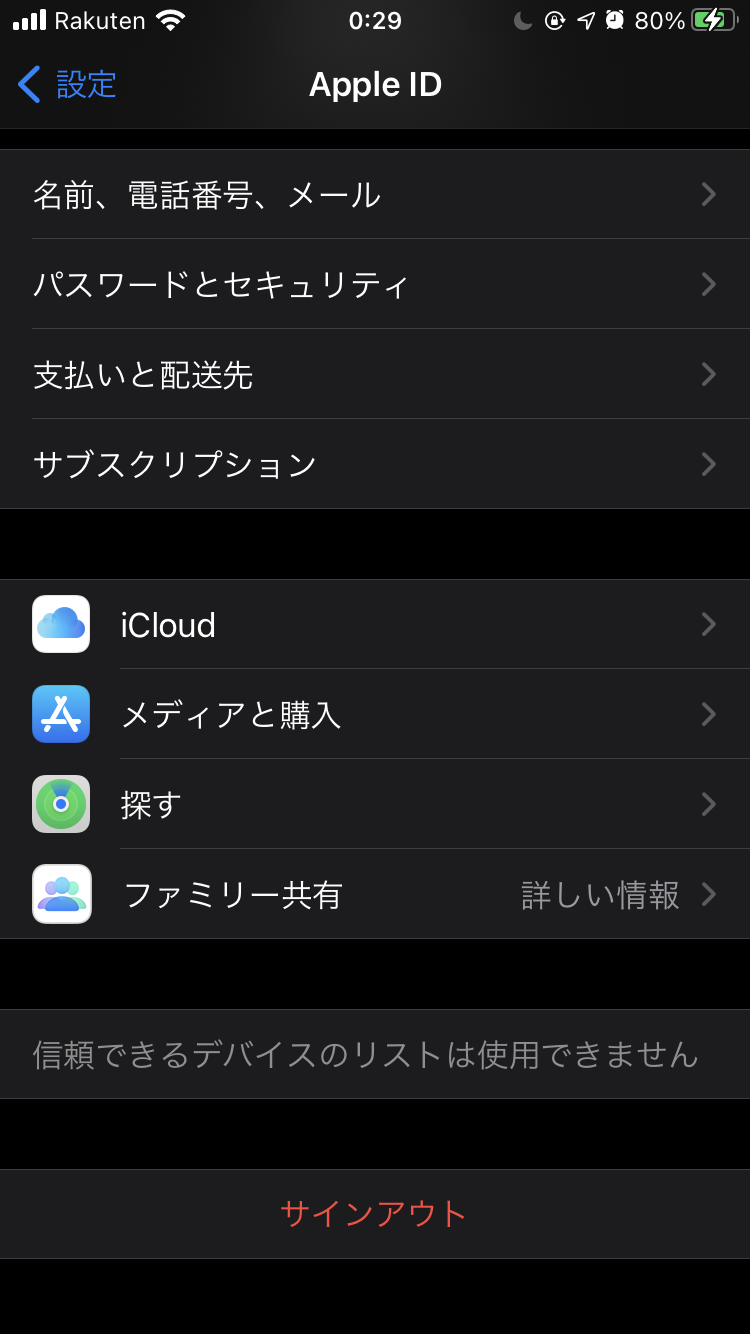The image size is (750, 1334).
Task: Tap the ファミリー共有 family sharing icon
Action: [x=61, y=894]
